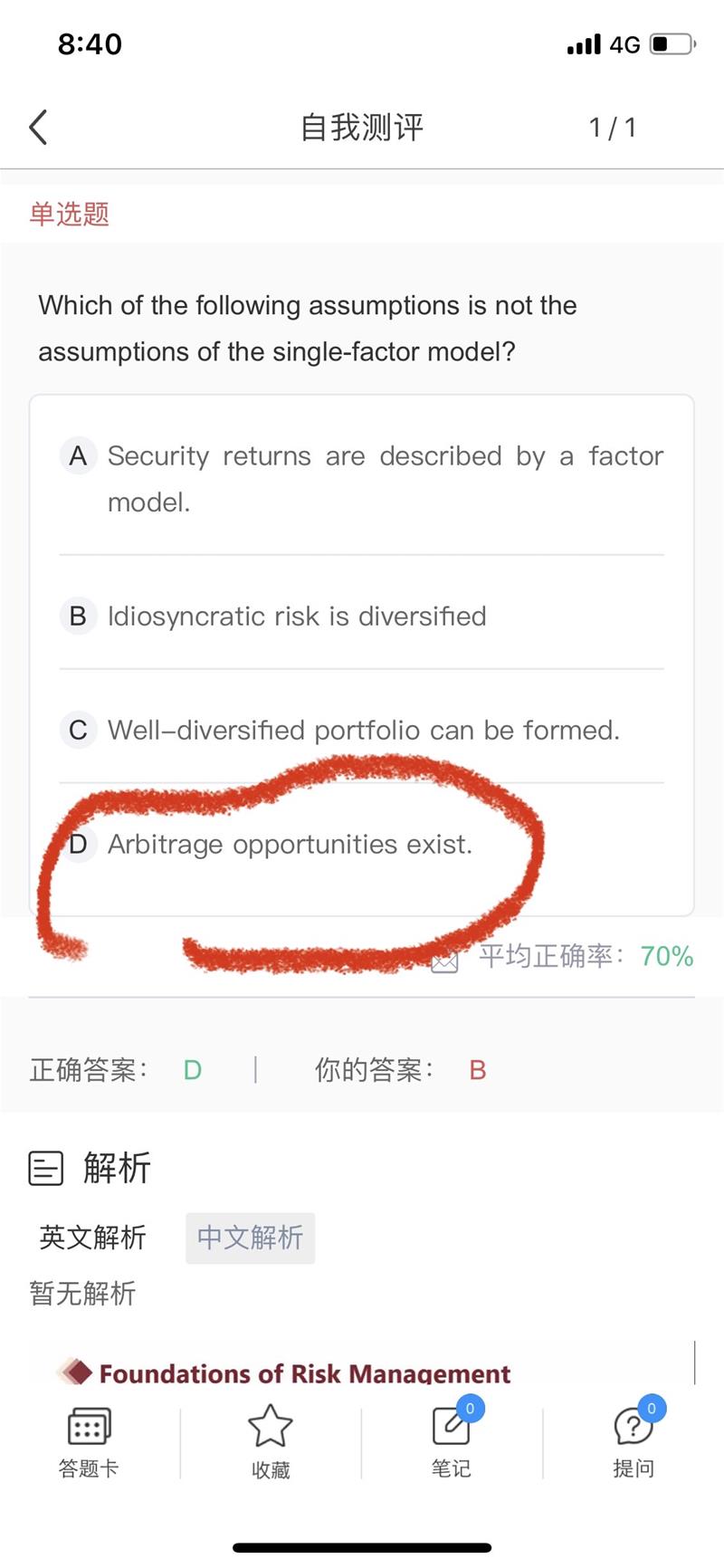Open the 答题卡 answer sheet
Screen dimensions: 724x1568
(x=89, y=1443)
